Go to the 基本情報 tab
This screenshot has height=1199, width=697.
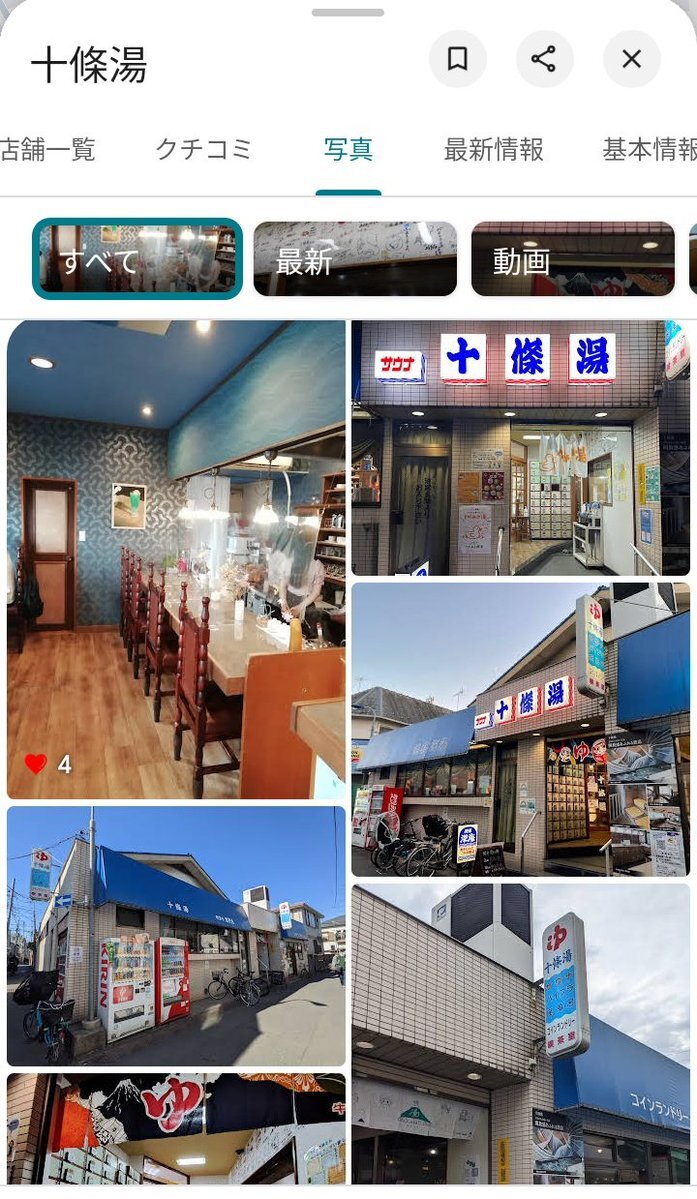(650, 149)
